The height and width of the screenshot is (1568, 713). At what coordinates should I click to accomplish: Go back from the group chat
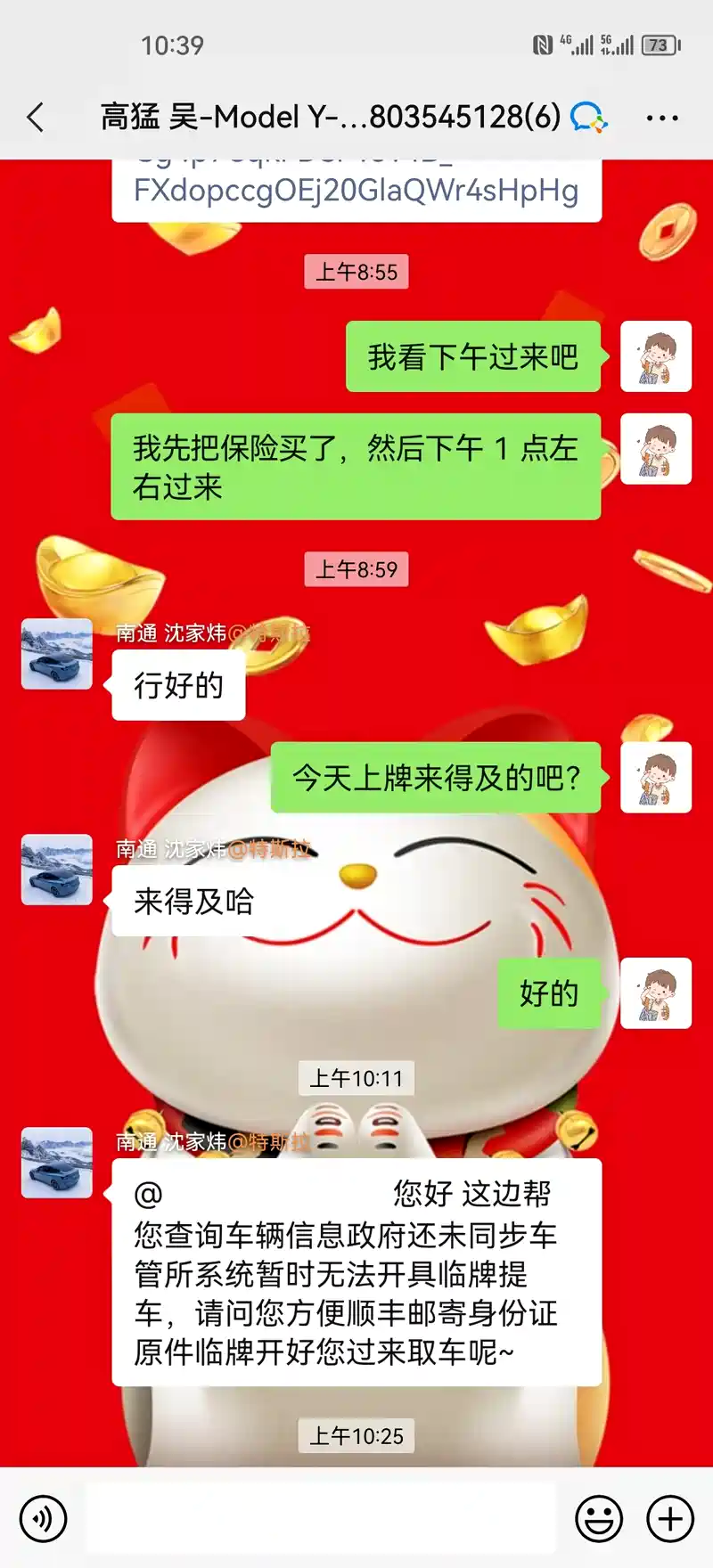point(36,118)
